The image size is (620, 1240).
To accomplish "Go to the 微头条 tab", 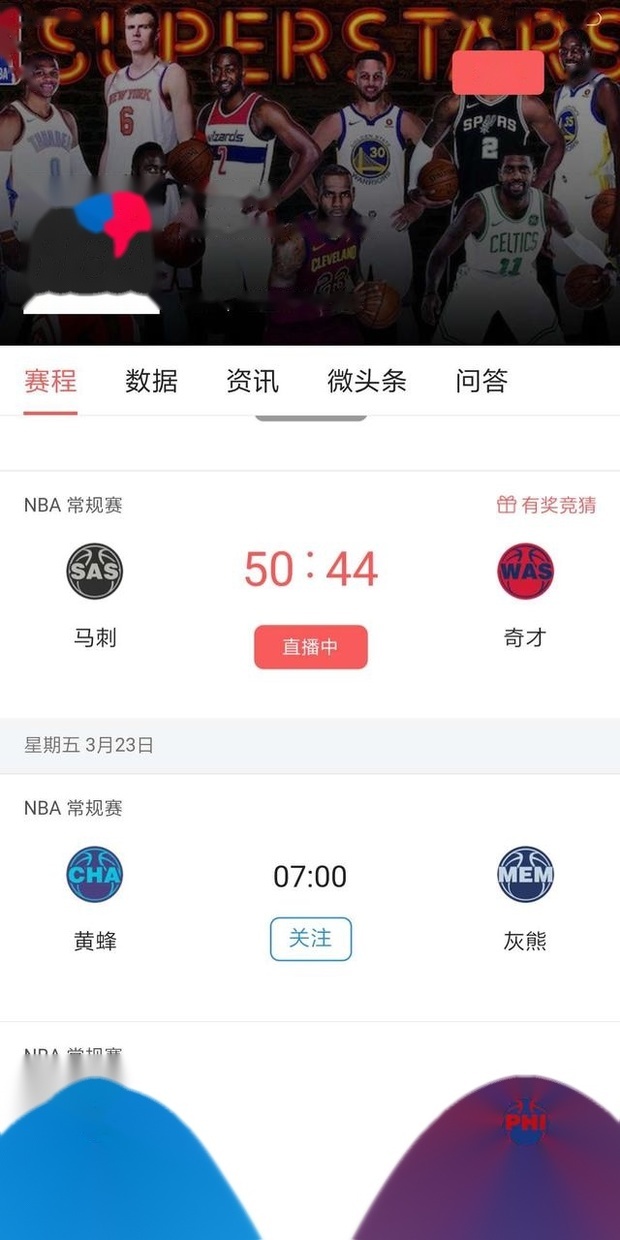I will tap(366, 381).
